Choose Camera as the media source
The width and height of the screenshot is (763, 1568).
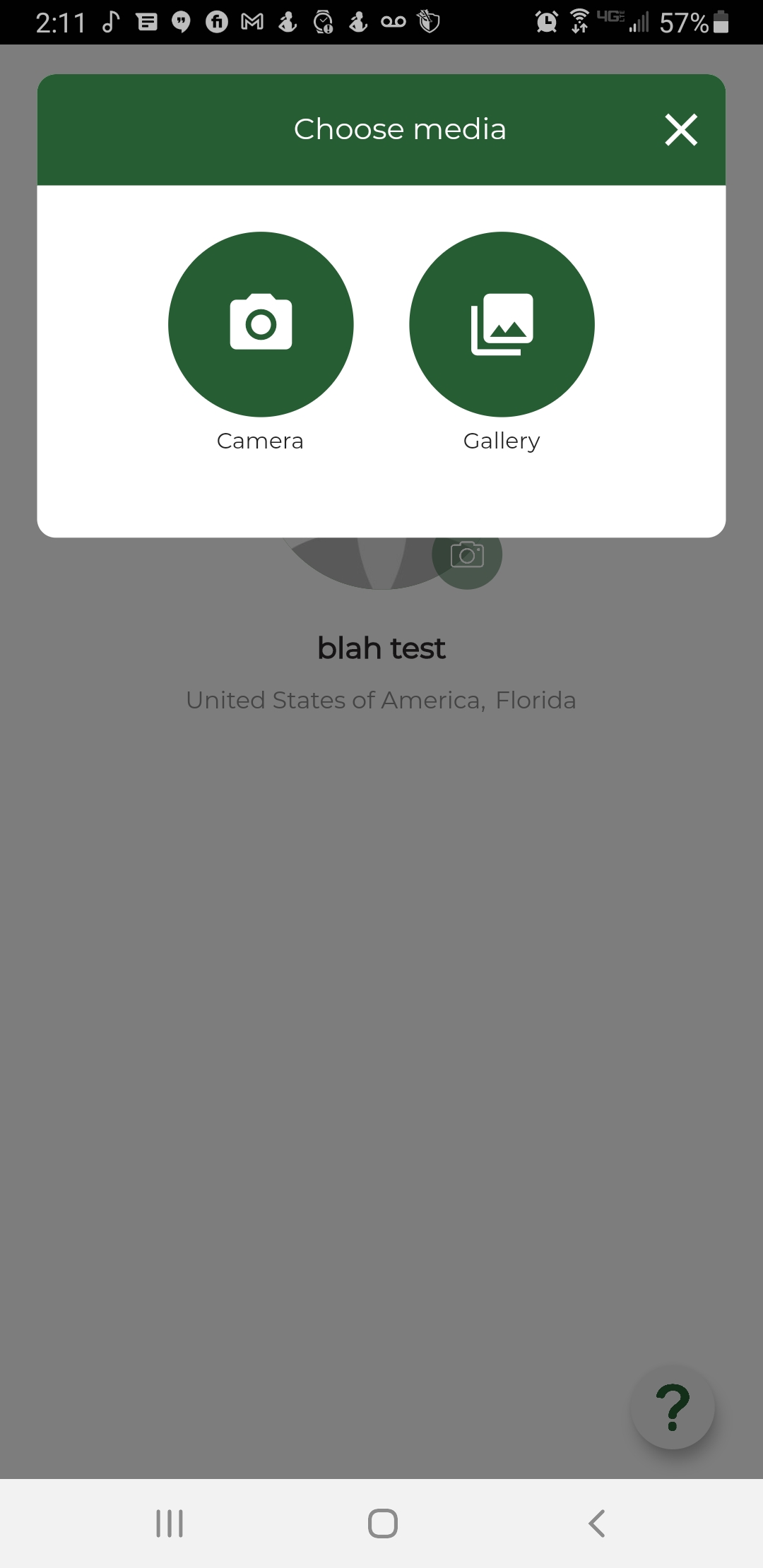click(261, 324)
